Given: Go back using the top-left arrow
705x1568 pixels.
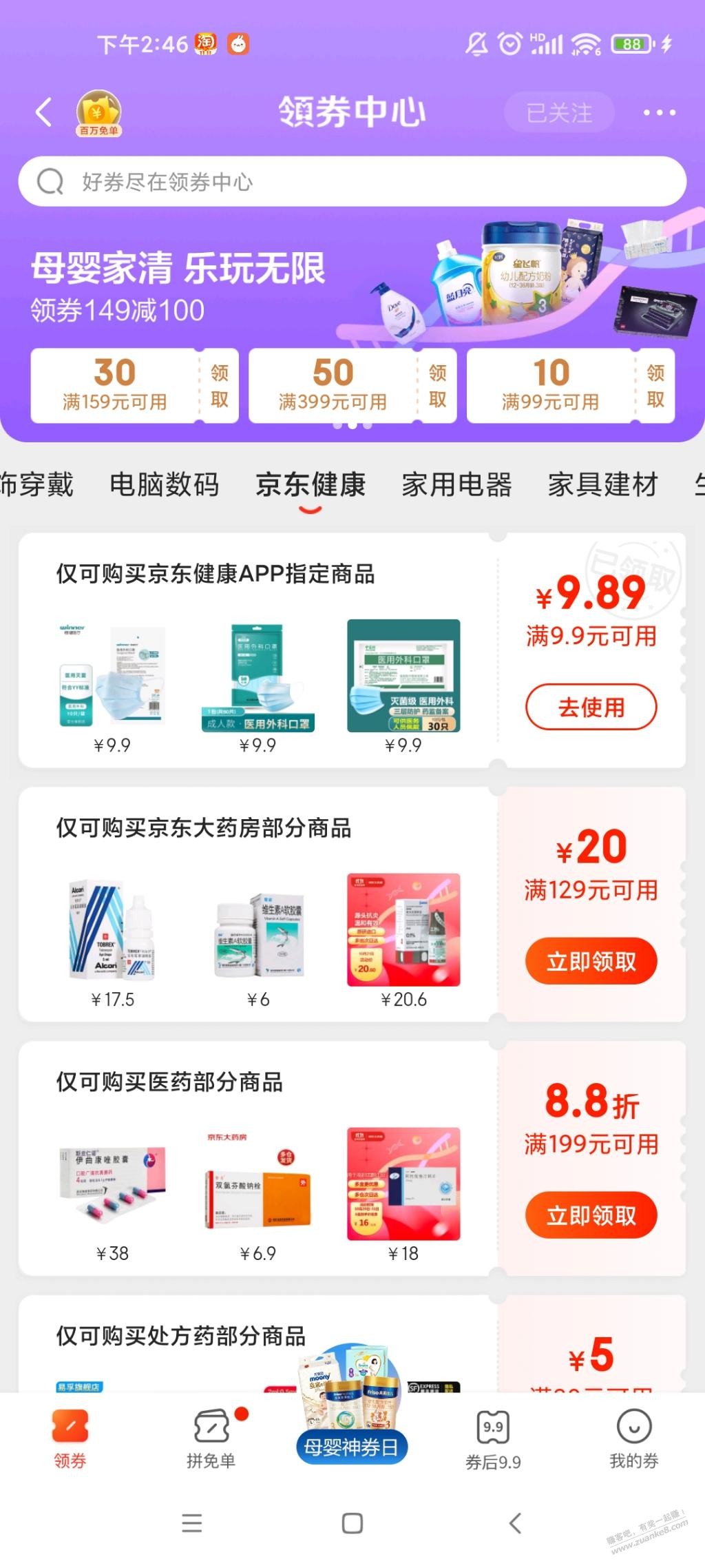Looking at the screenshot, I should coord(44,112).
